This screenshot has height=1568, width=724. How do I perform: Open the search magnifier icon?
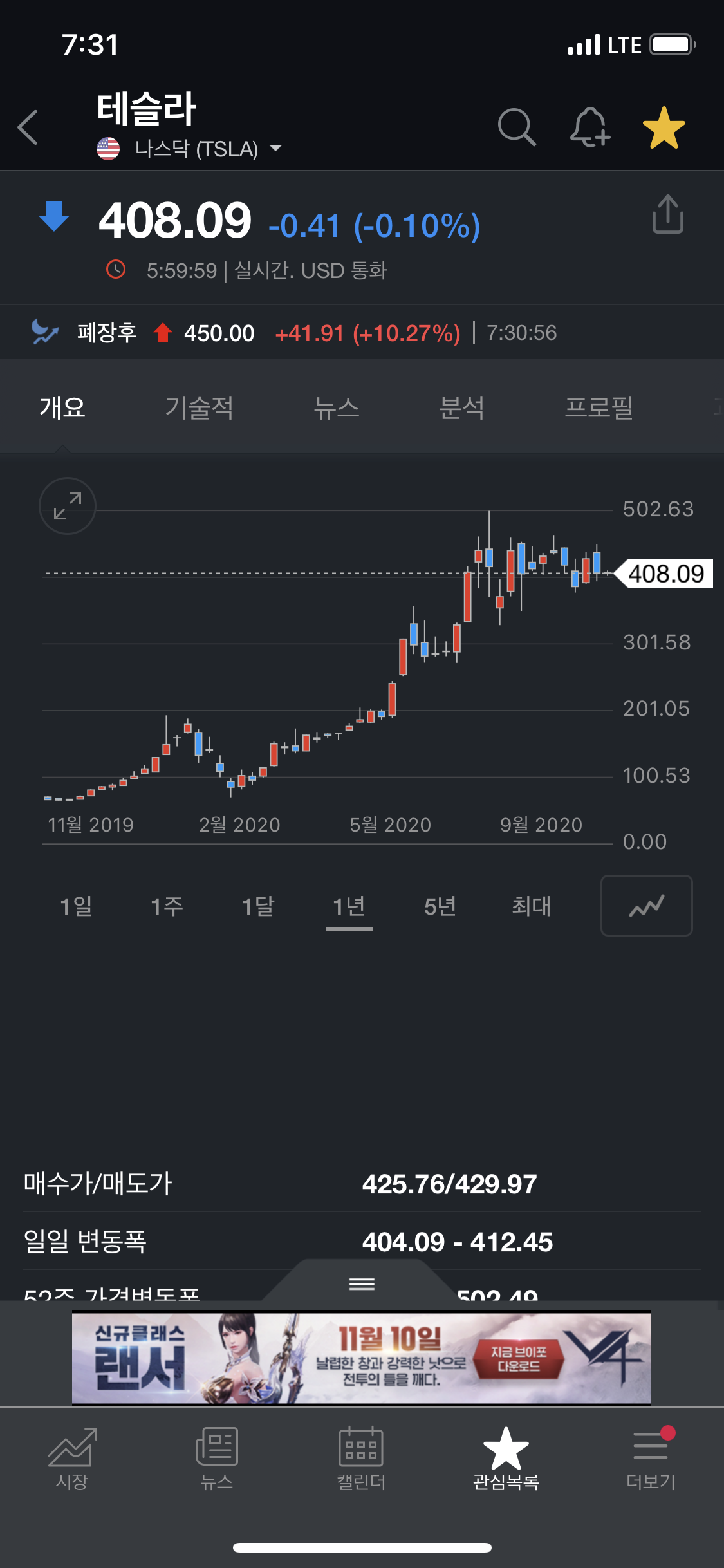click(x=517, y=127)
